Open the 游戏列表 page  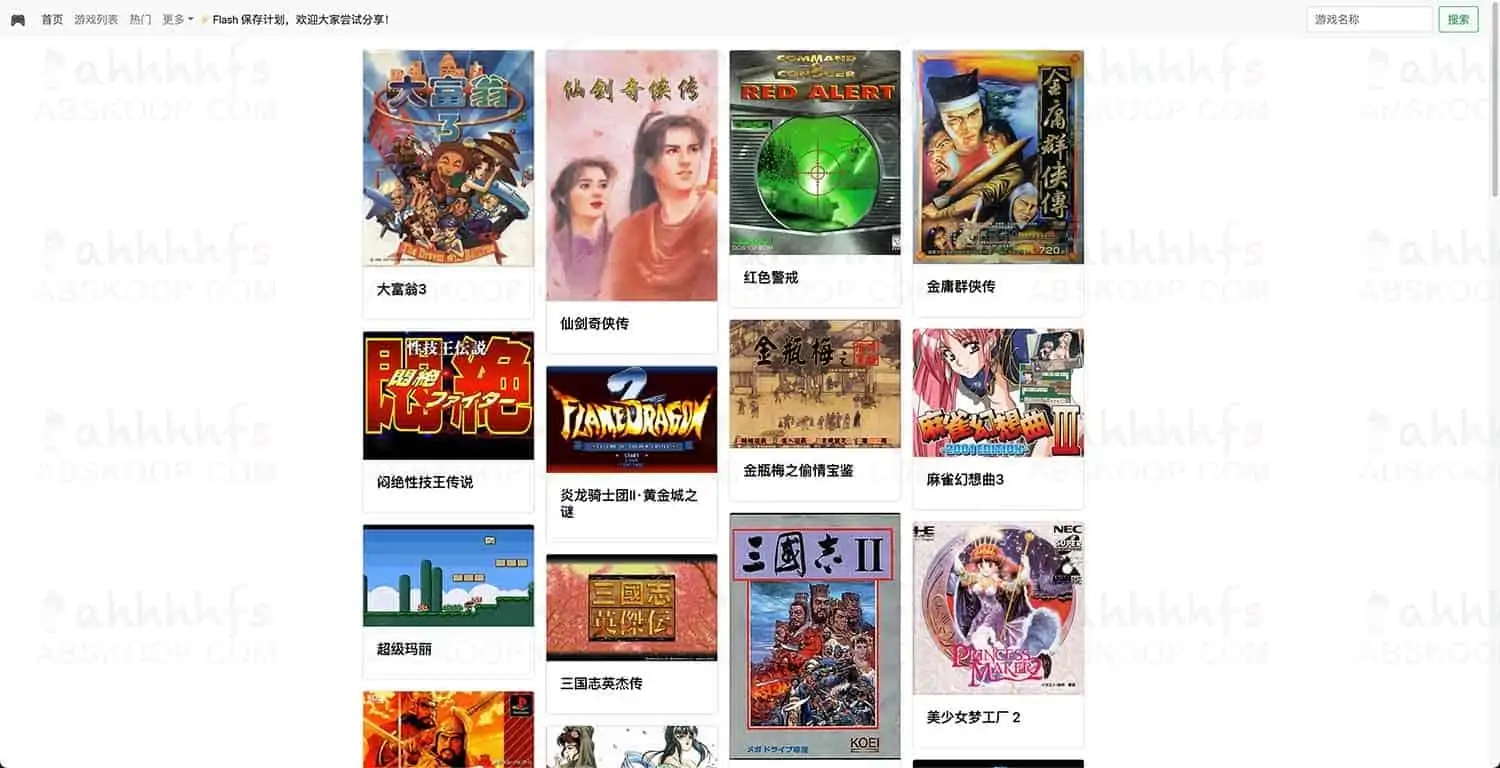[x=96, y=20]
